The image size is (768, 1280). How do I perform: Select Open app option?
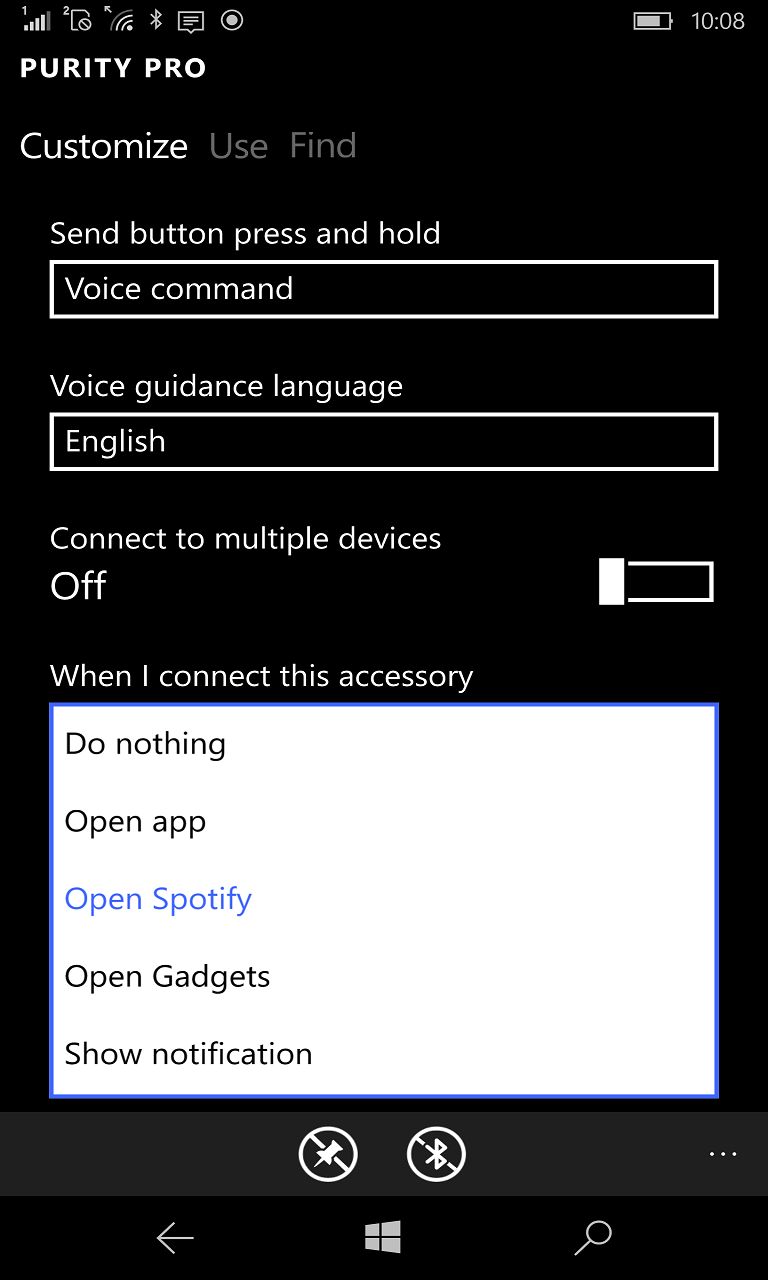(383, 822)
